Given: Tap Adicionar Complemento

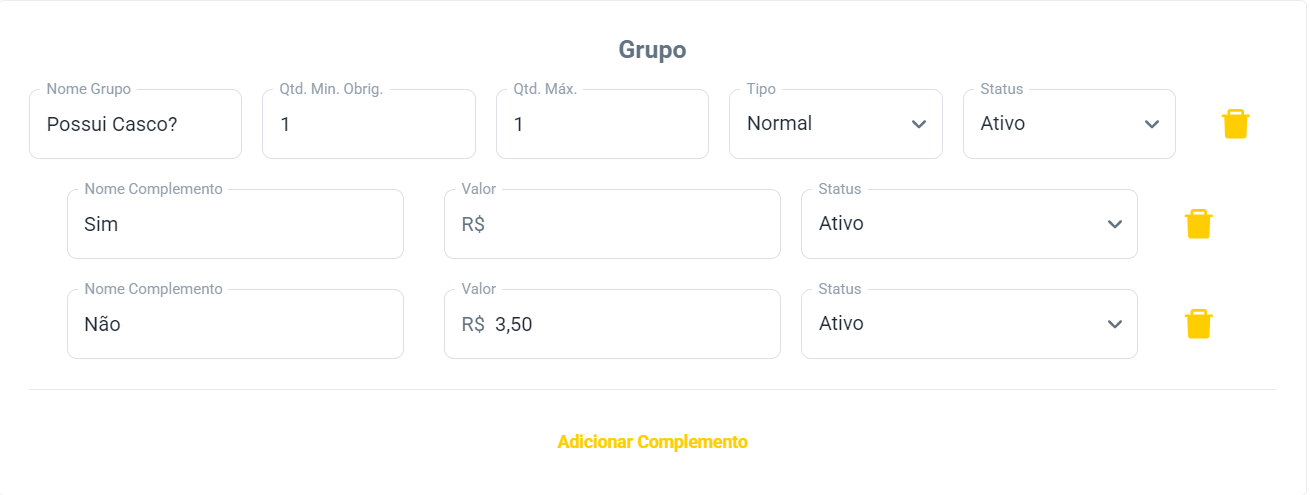Looking at the screenshot, I should (652, 442).
